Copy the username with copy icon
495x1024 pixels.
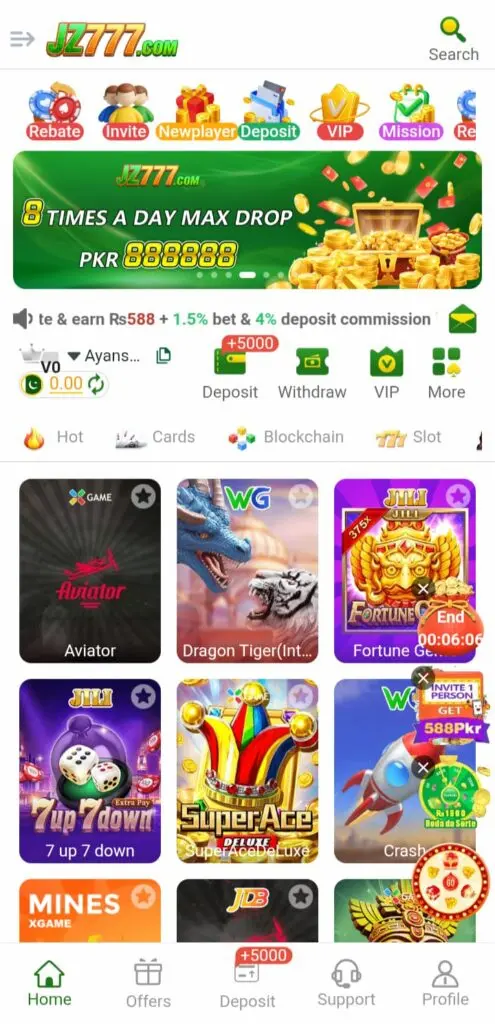[x=163, y=356]
